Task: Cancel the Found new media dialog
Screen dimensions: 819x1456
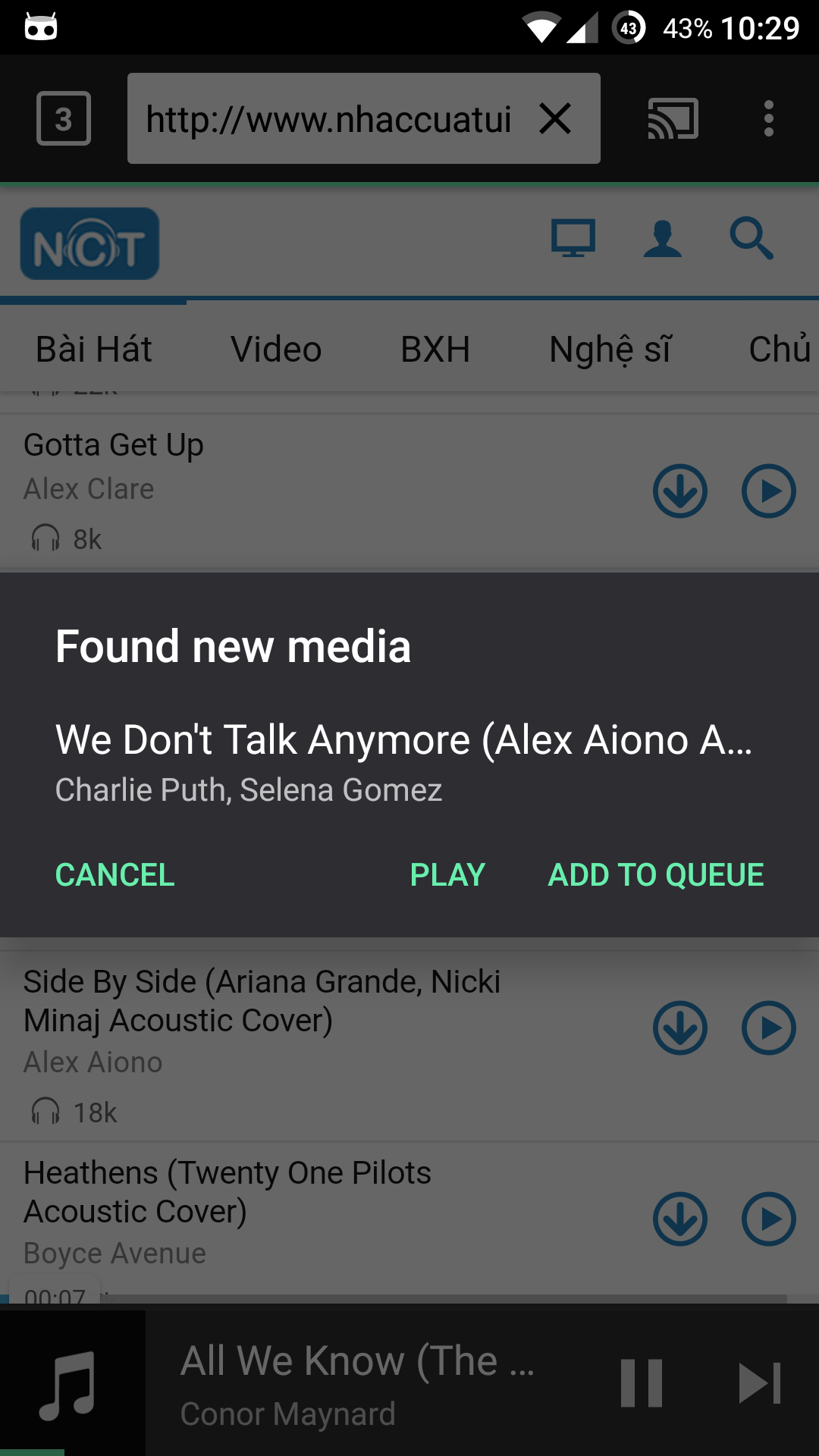Action: pyautogui.click(x=115, y=874)
